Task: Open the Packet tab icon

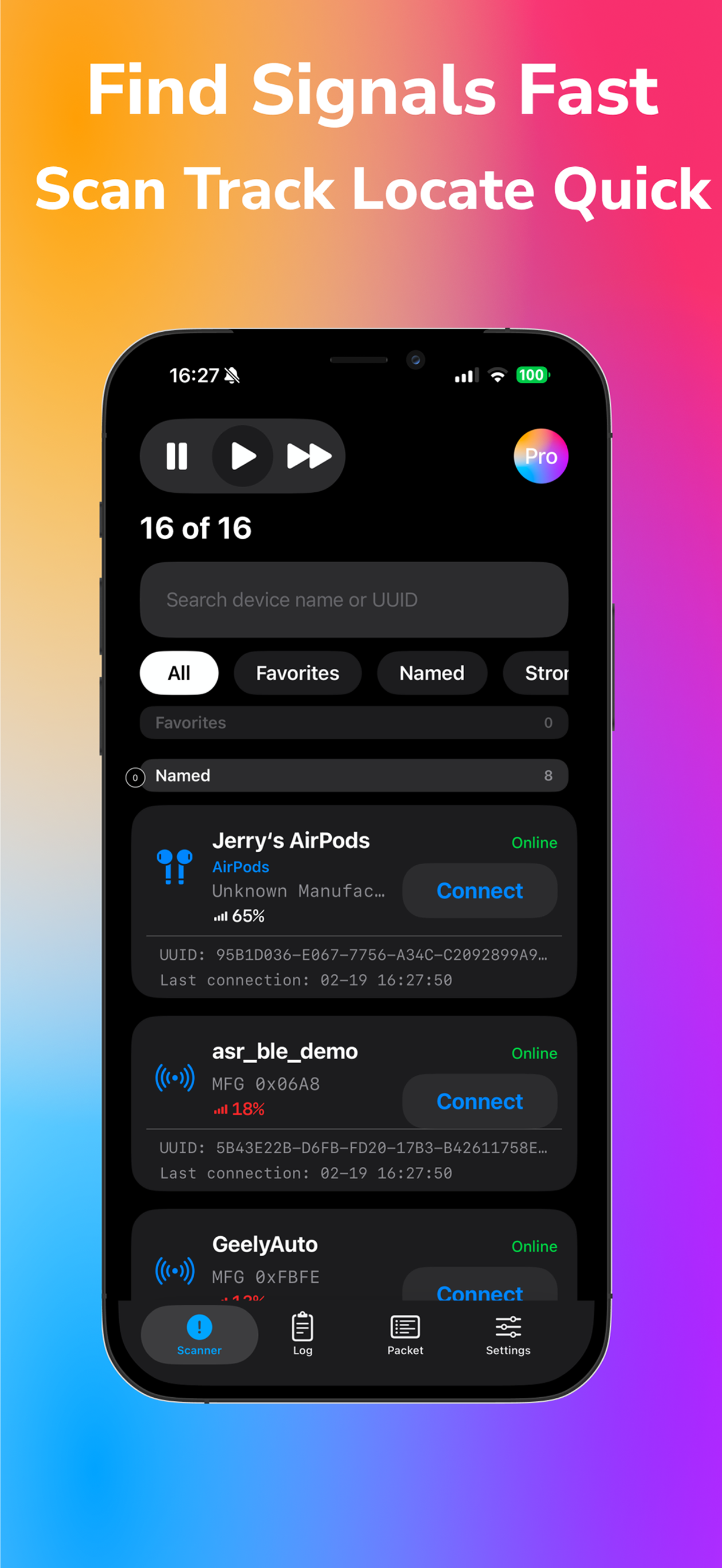Action: [x=405, y=1327]
